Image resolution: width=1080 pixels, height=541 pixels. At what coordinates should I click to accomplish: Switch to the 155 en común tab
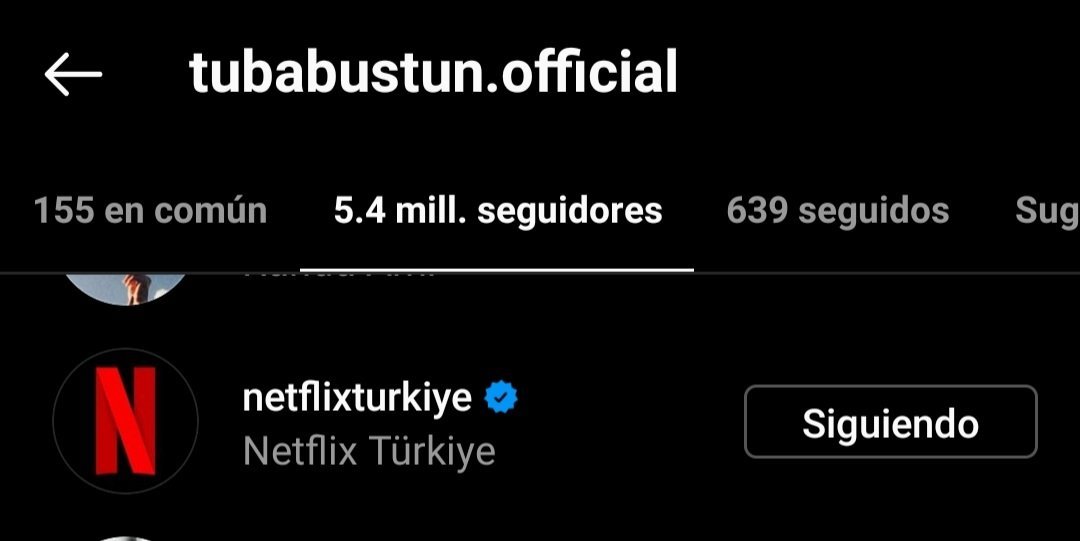[x=150, y=211]
